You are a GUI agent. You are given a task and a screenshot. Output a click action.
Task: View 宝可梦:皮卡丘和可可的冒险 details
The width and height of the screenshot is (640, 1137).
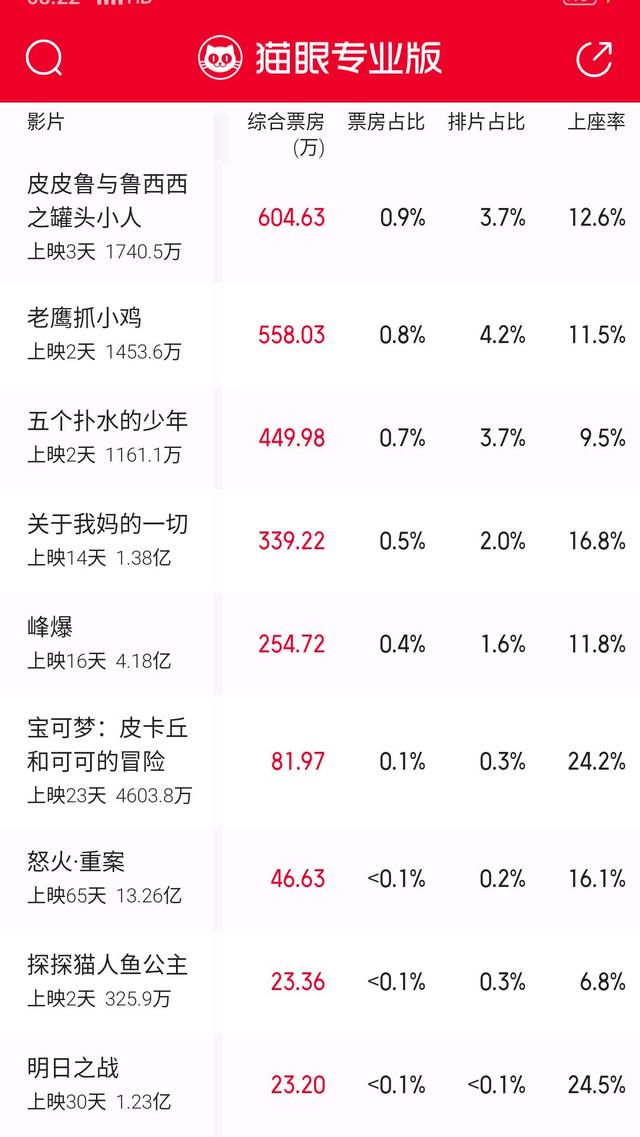click(320, 761)
